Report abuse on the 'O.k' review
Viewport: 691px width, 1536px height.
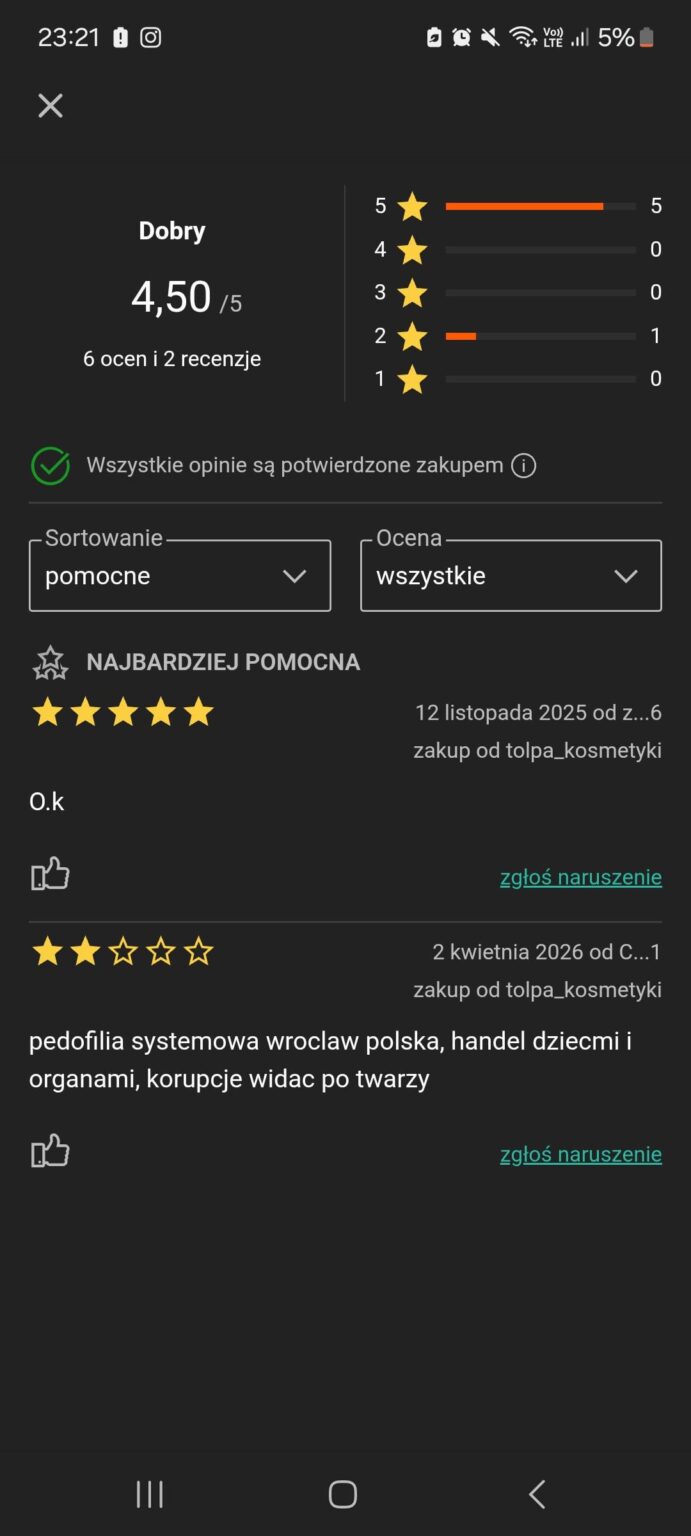(580, 877)
